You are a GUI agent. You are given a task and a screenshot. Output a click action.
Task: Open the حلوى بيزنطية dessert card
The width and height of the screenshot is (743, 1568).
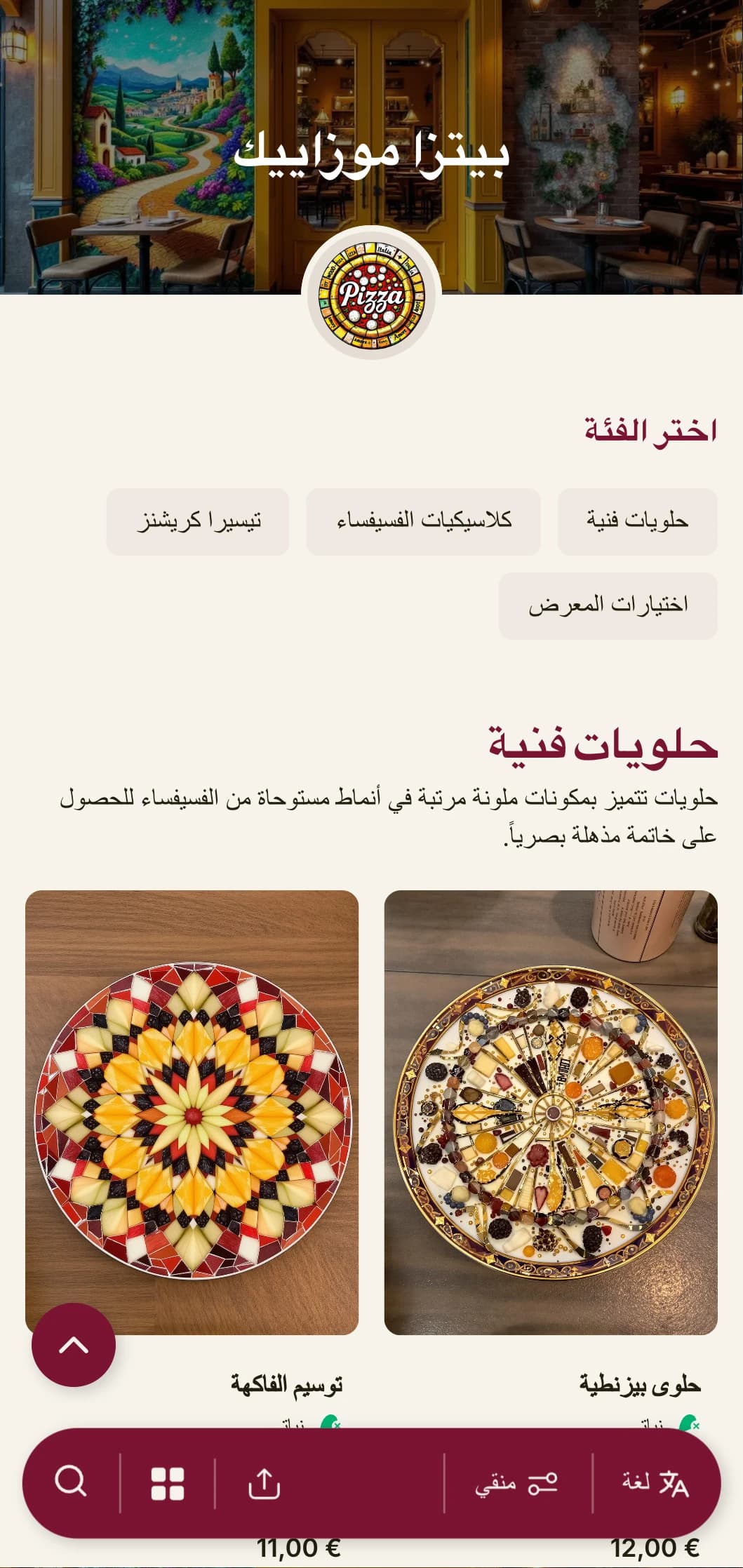551,1112
